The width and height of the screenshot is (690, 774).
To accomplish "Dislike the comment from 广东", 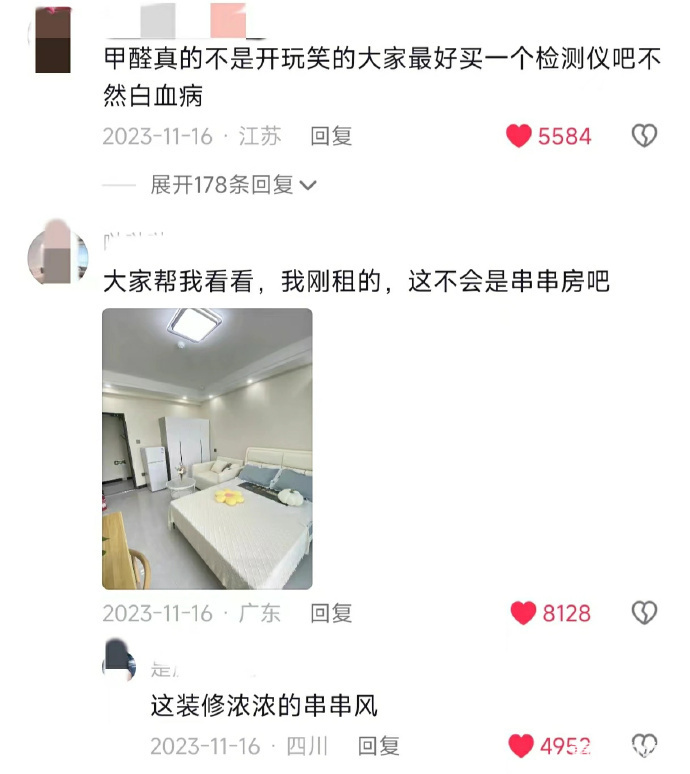I will (644, 613).
